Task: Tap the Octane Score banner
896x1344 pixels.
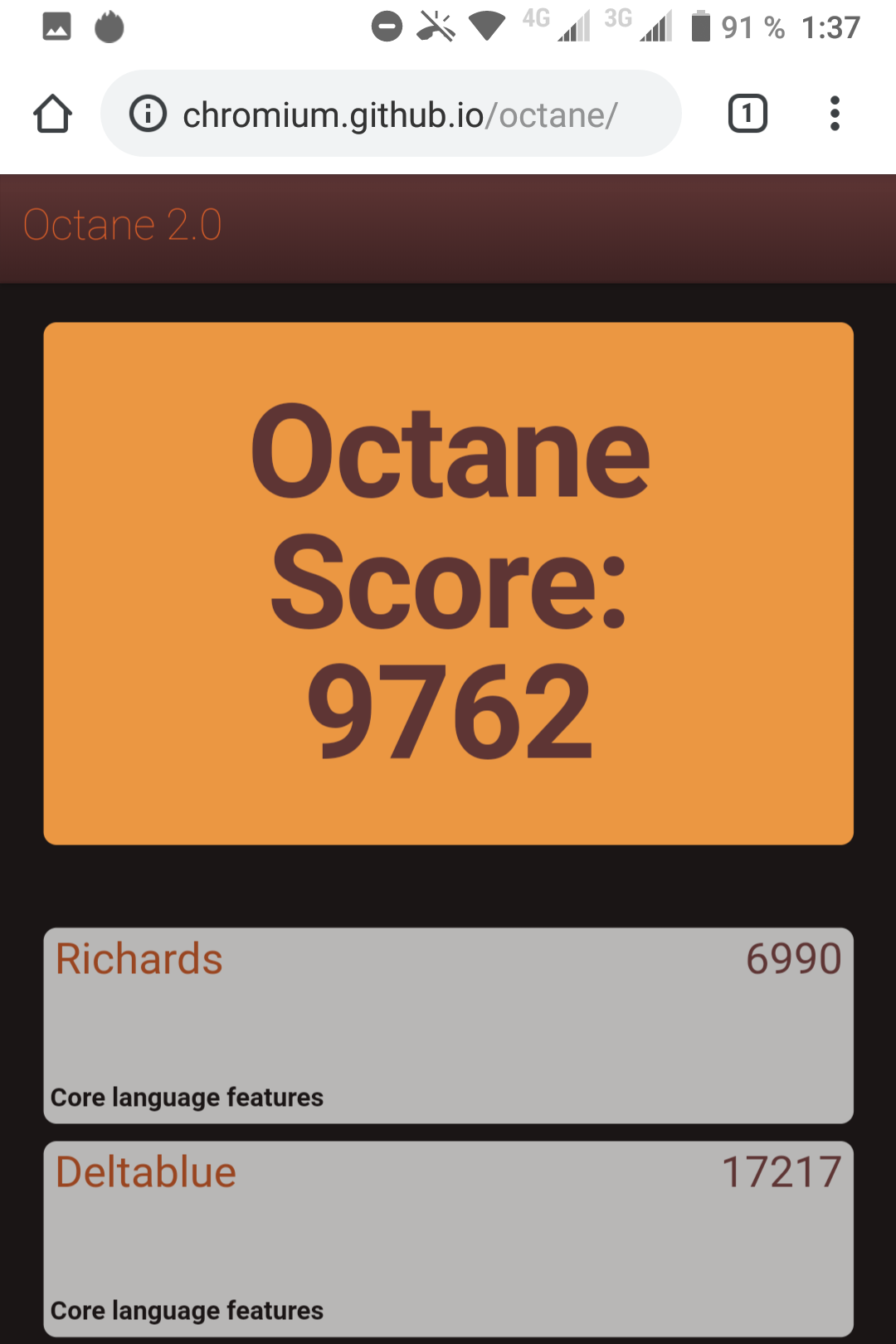Action: pos(448,583)
